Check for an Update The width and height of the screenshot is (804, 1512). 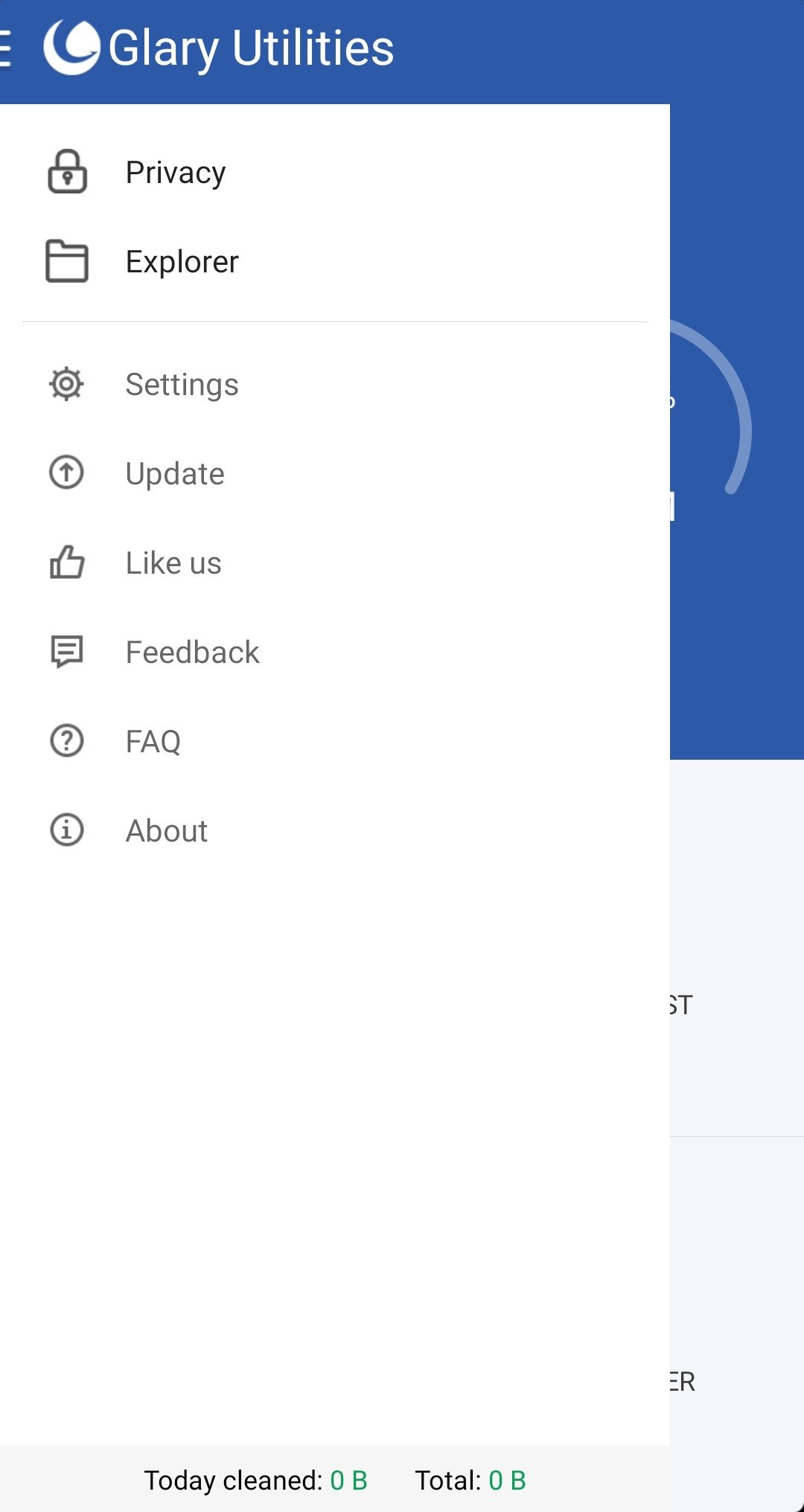click(335, 474)
